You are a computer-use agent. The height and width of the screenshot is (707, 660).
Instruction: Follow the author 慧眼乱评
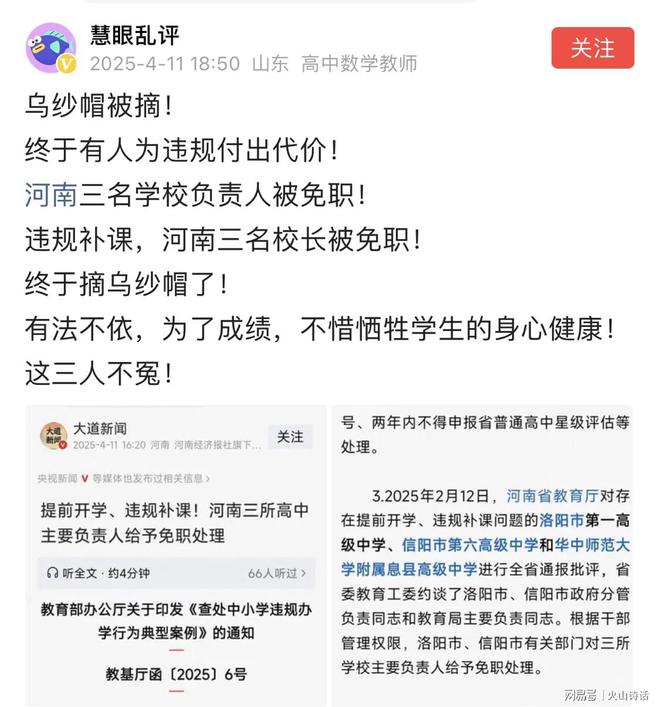coord(592,48)
